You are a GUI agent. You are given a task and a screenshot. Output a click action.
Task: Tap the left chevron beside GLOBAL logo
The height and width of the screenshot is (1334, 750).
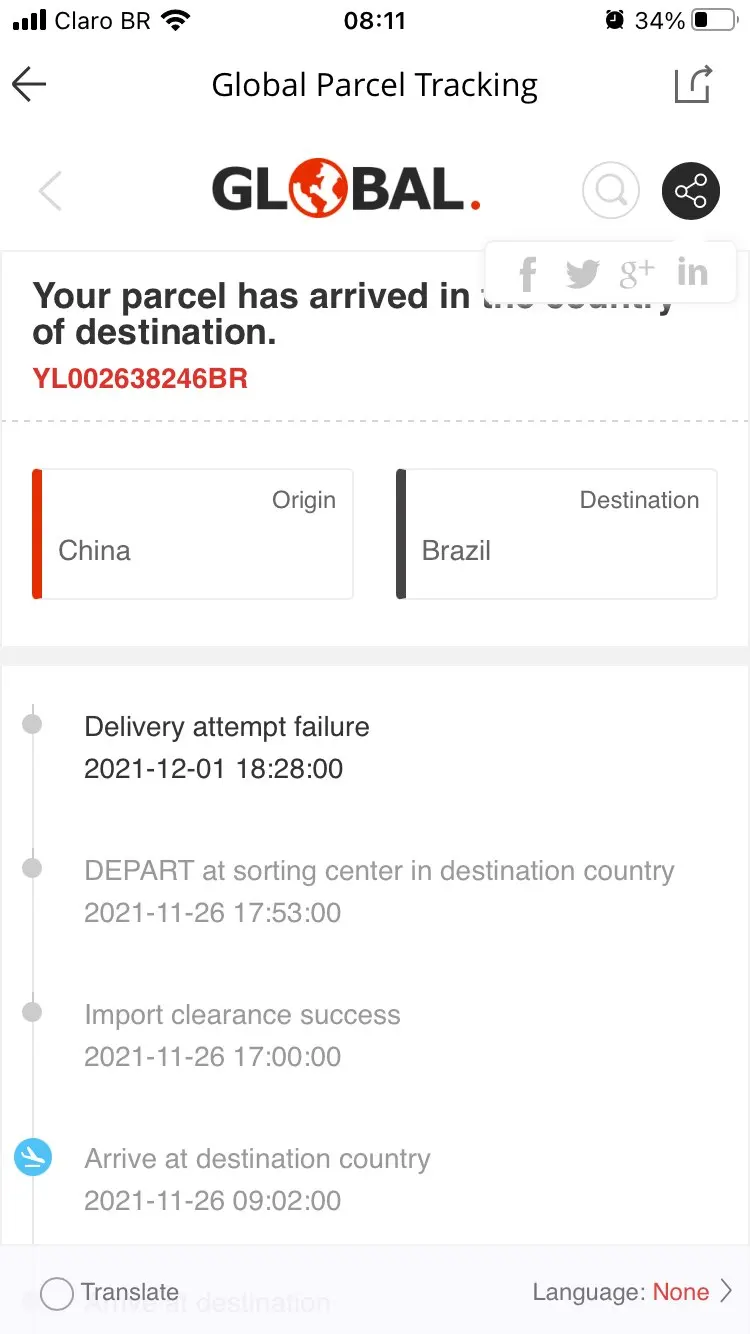tap(50, 190)
